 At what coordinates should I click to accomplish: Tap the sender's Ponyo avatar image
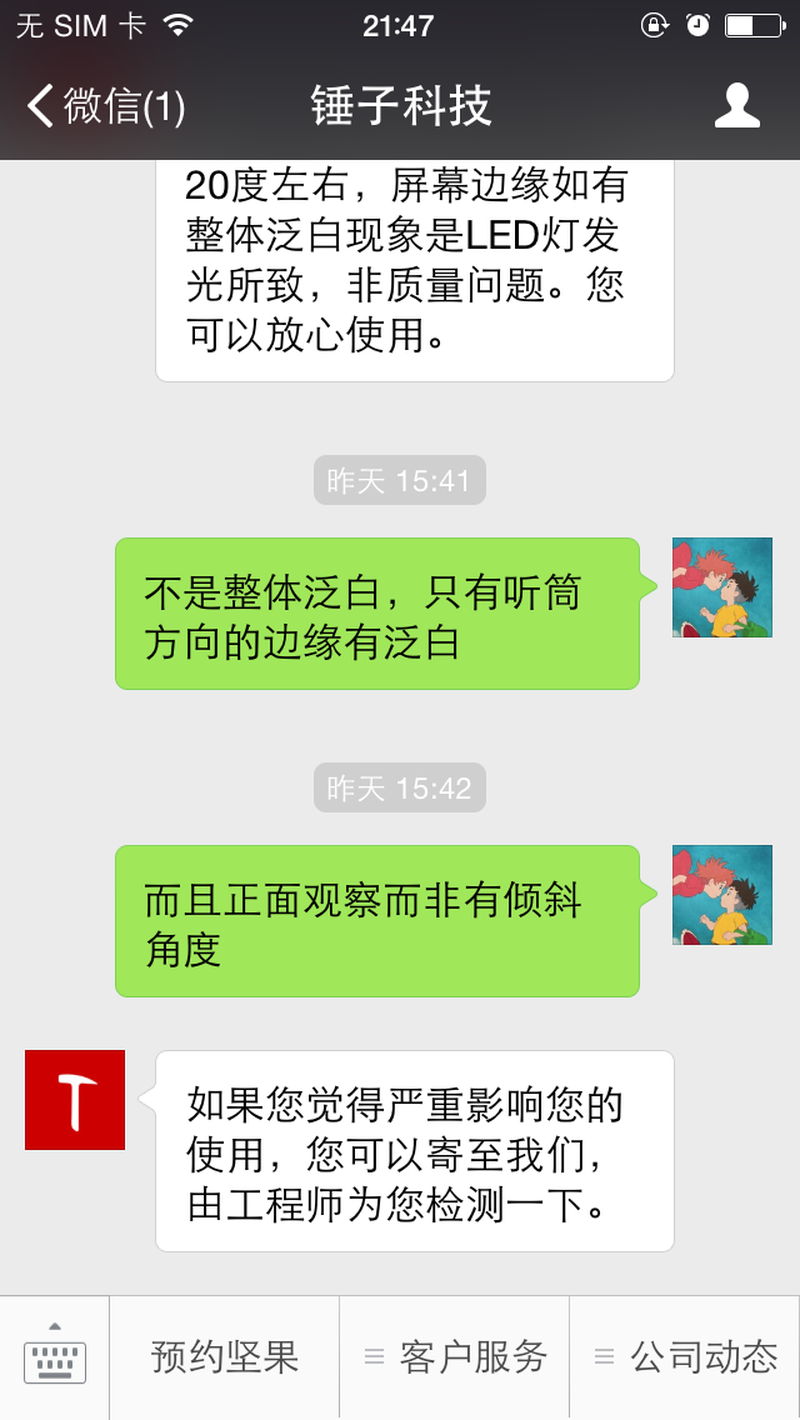click(722, 588)
